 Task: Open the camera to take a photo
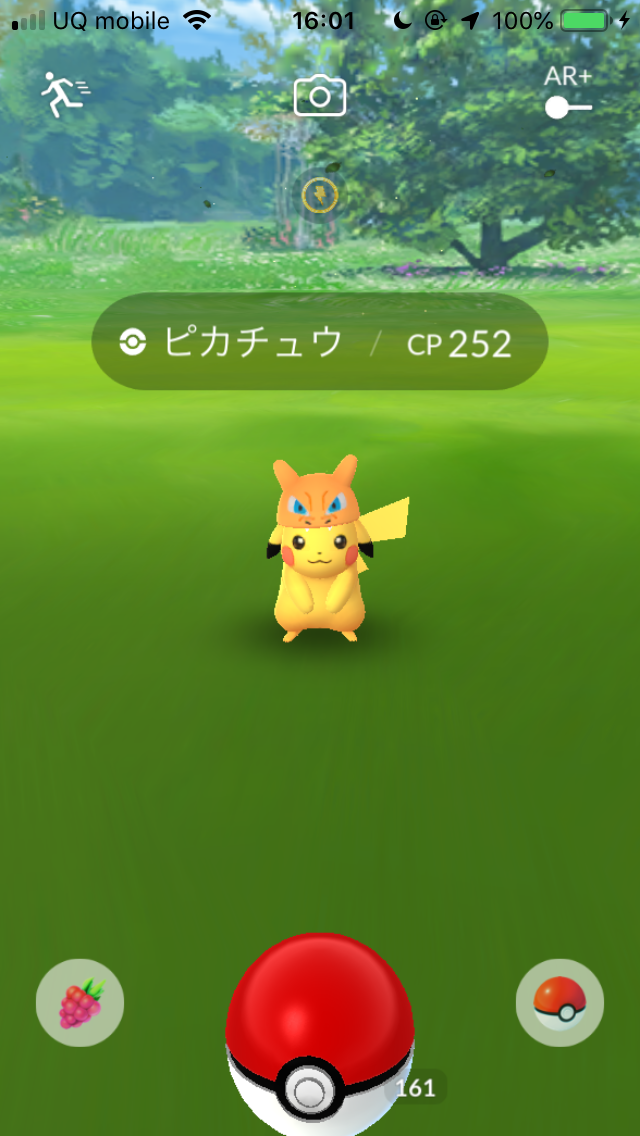(x=320, y=96)
